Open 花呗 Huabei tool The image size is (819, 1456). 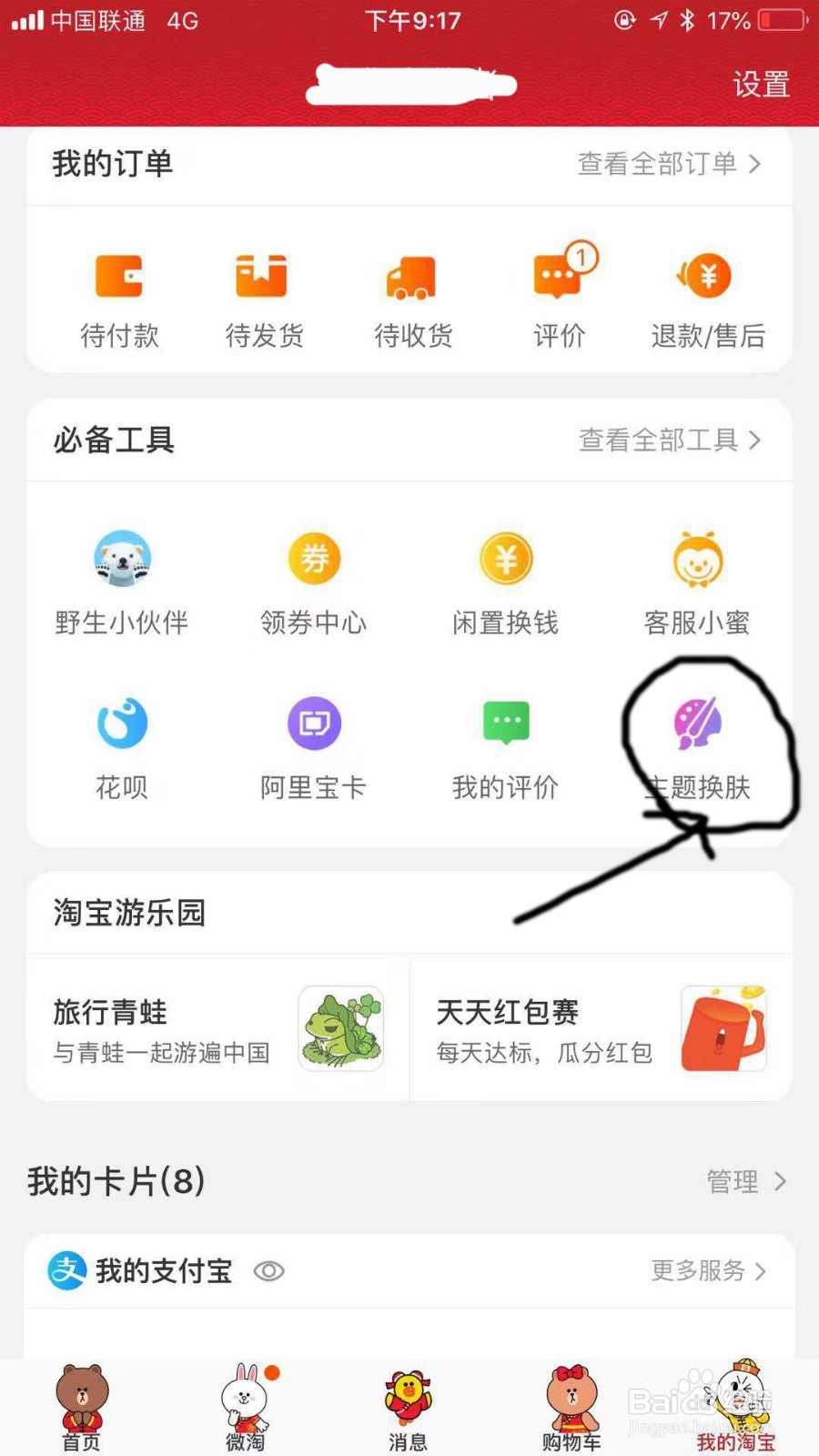pos(123,742)
